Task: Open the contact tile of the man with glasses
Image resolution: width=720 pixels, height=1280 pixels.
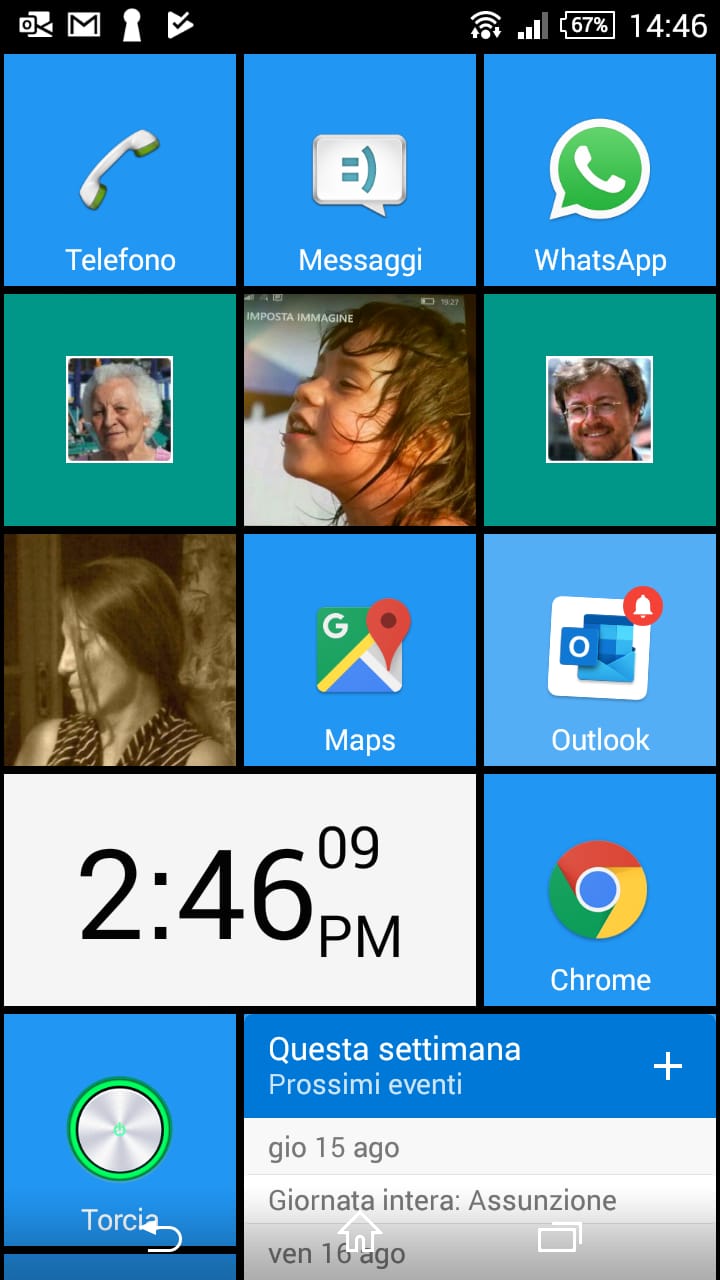Action: (600, 410)
